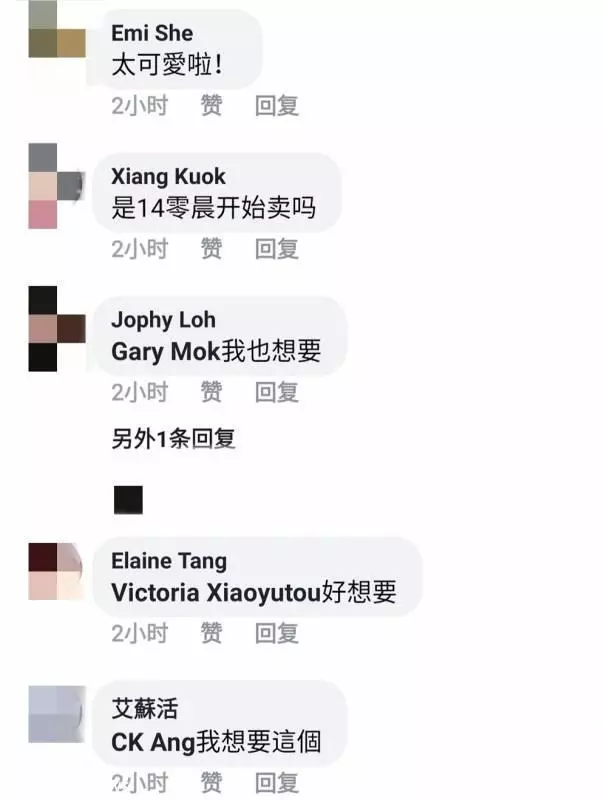This screenshot has height=800, width=604.
Task: Like Jophy Loh's comment
Action: [x=211, y=392]
